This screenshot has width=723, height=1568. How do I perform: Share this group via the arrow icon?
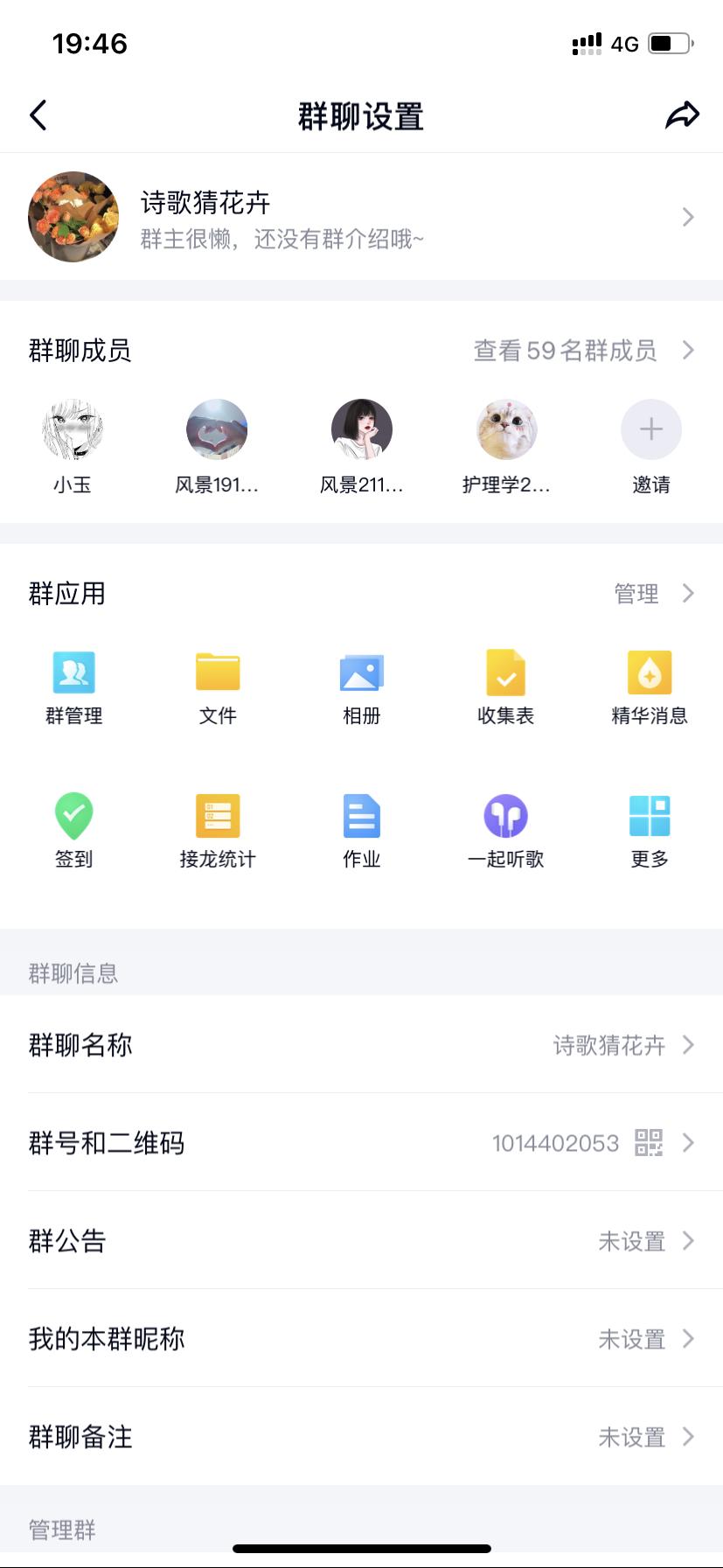tap(682, 115)
